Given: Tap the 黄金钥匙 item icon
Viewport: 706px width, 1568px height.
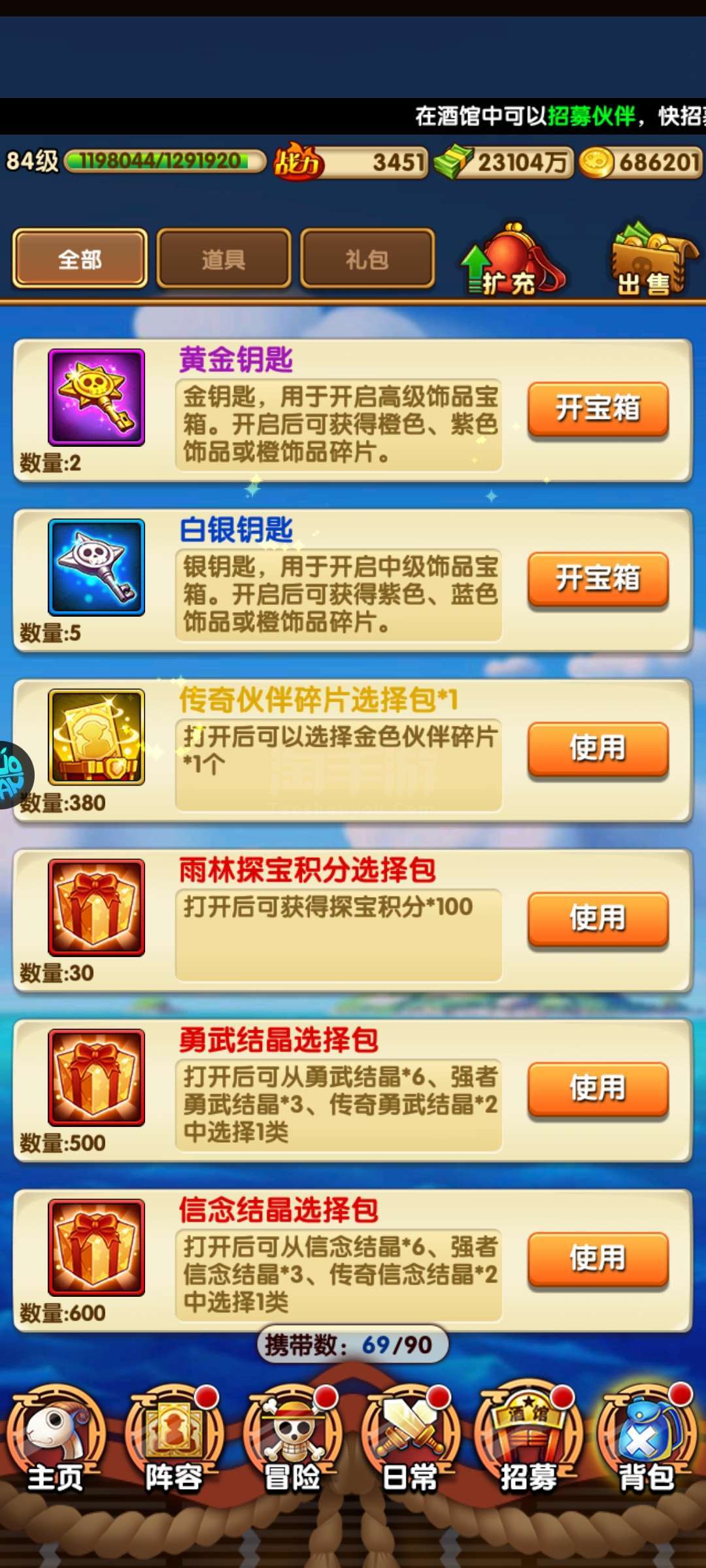Looking at the screenshot, I should (96, 397).
